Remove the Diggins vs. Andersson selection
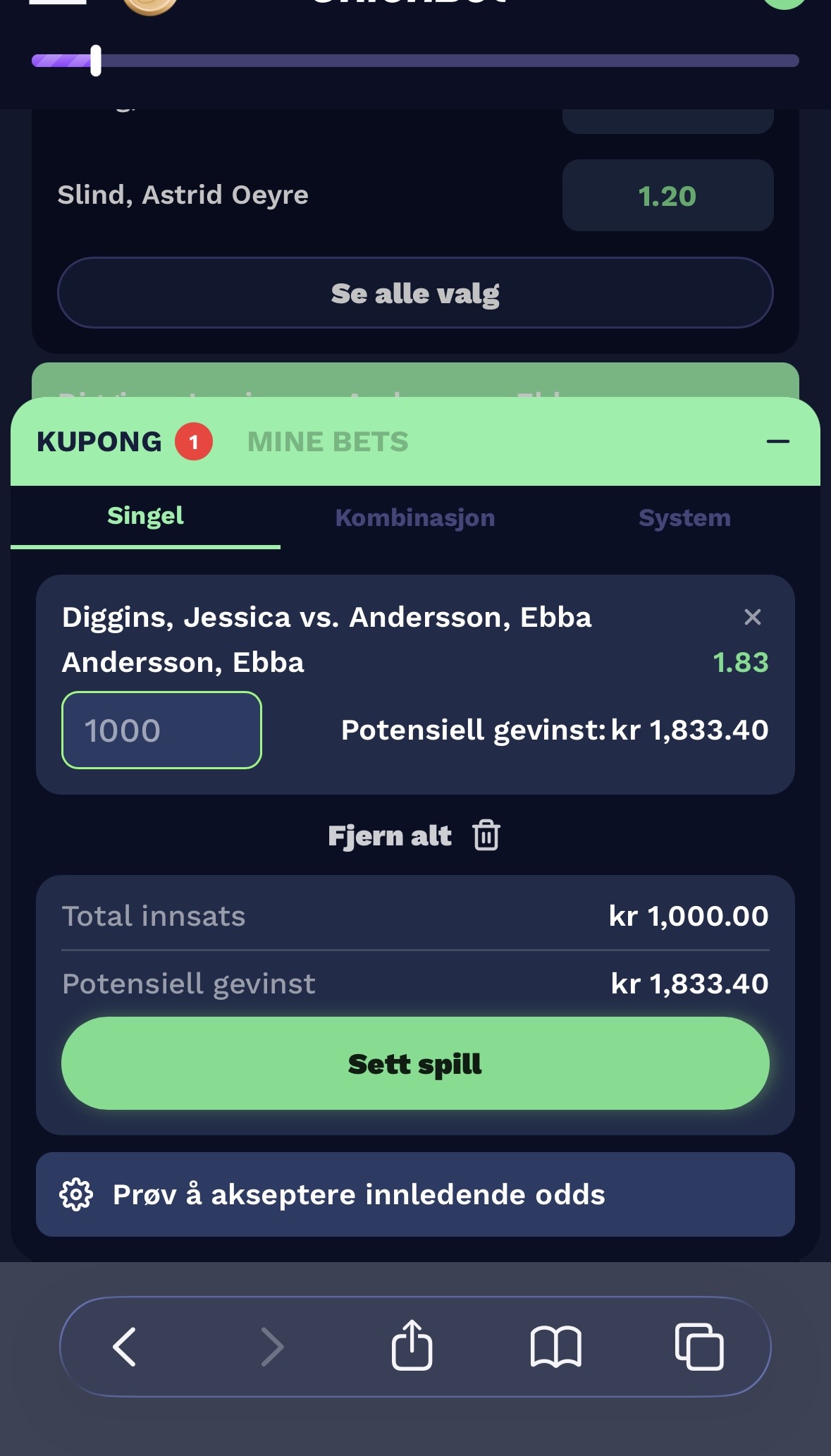 tap(752, 618)
